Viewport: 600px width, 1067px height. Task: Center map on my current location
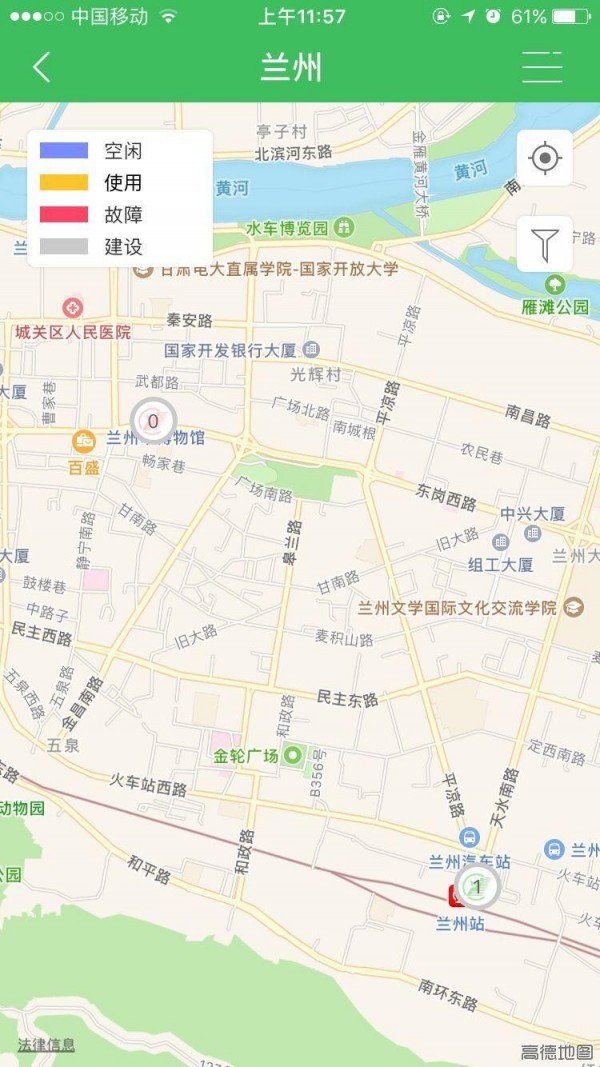545,158
